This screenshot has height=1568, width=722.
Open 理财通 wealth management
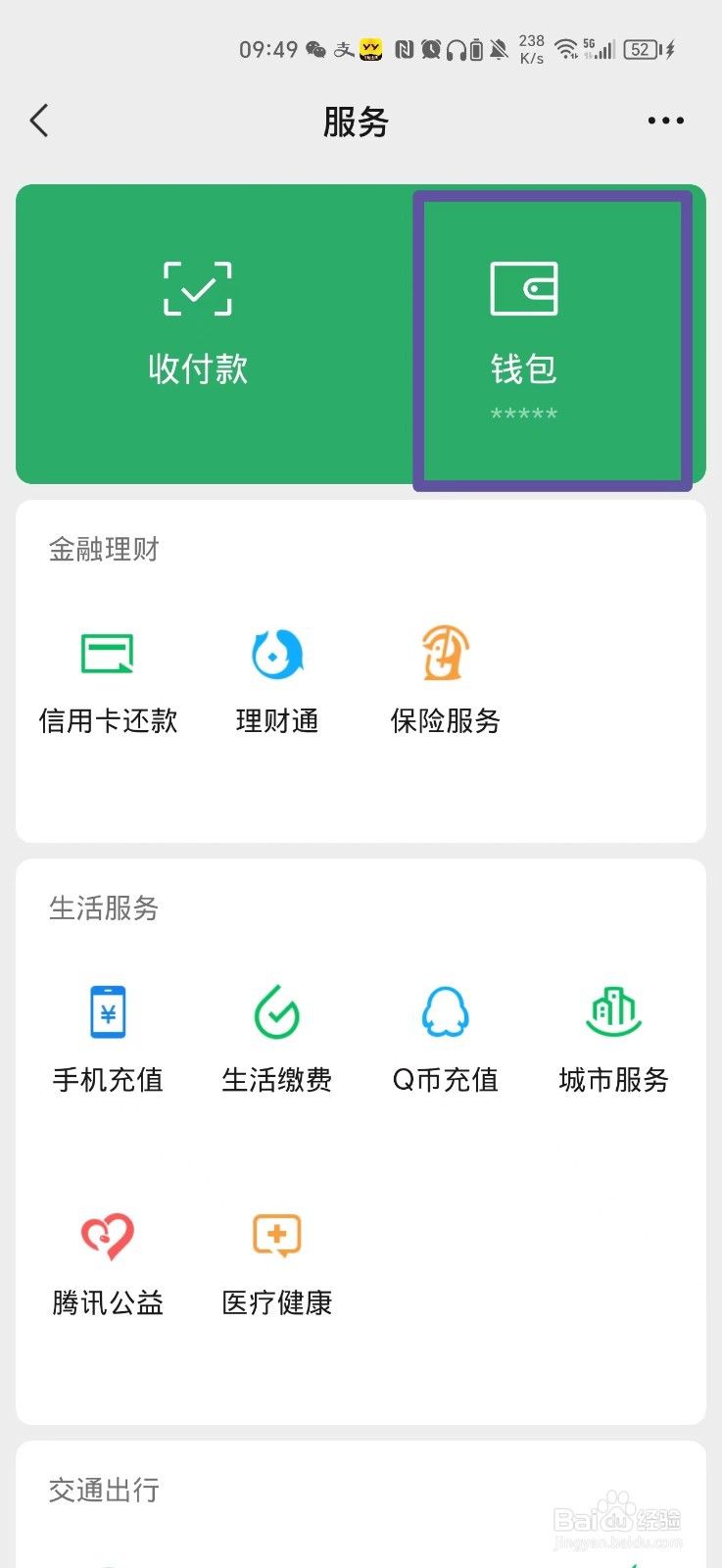(277, 683)
